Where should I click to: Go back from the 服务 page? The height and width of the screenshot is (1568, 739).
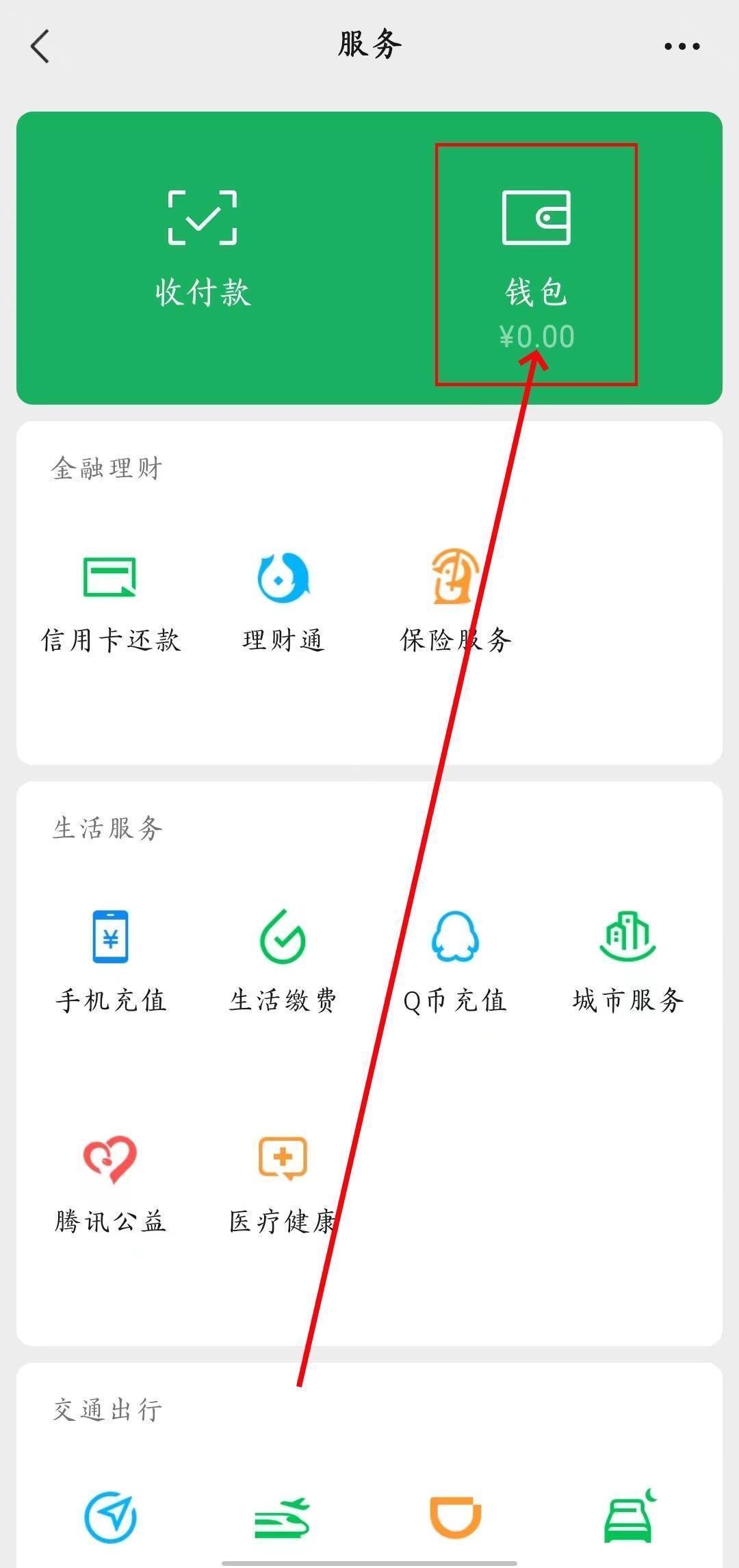click(41, 47)
